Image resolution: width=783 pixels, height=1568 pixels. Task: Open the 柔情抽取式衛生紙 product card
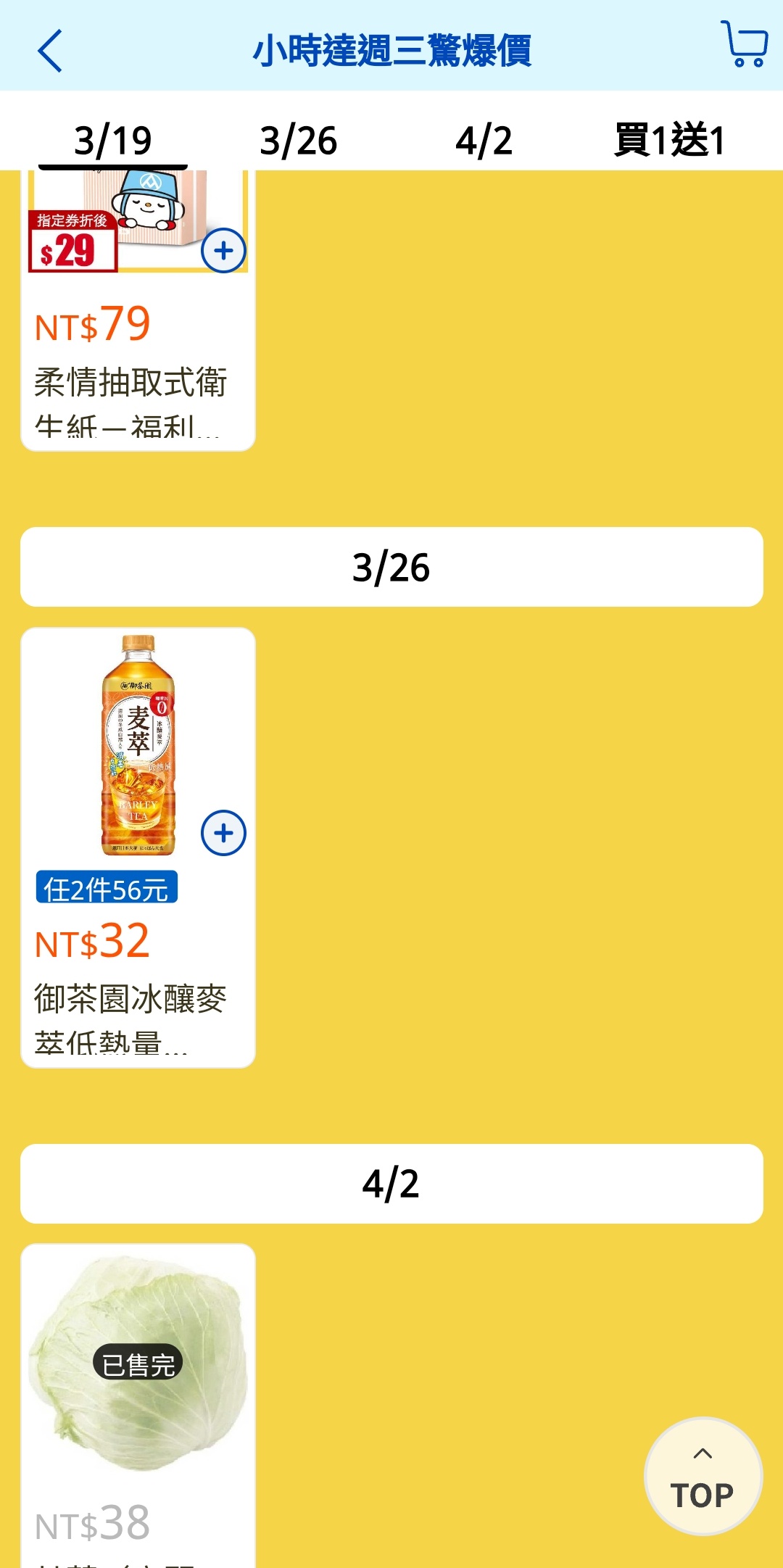[x=130, y=382]
